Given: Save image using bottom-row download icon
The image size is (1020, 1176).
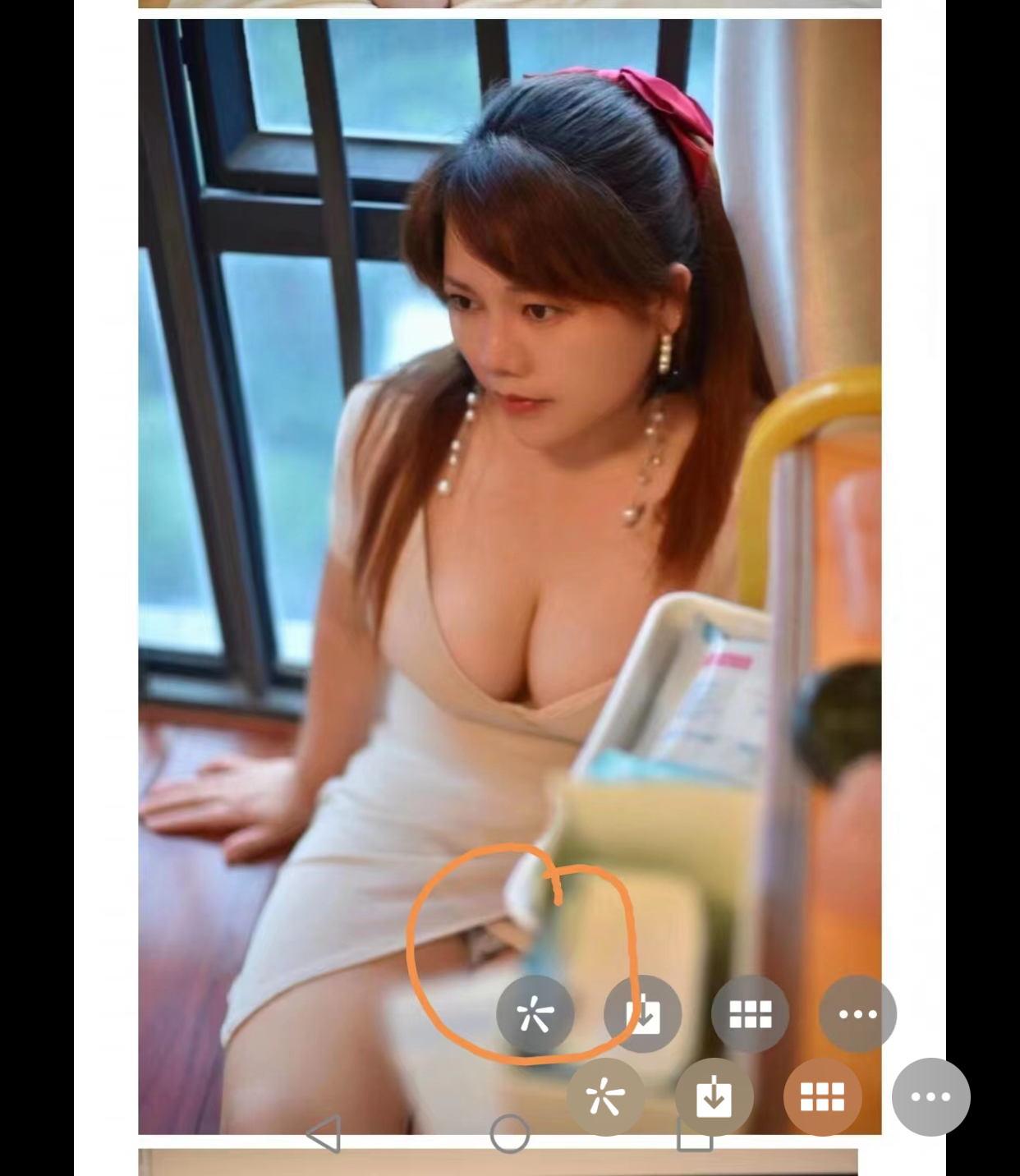Looking at the screenshot, I should point(714,1097).
